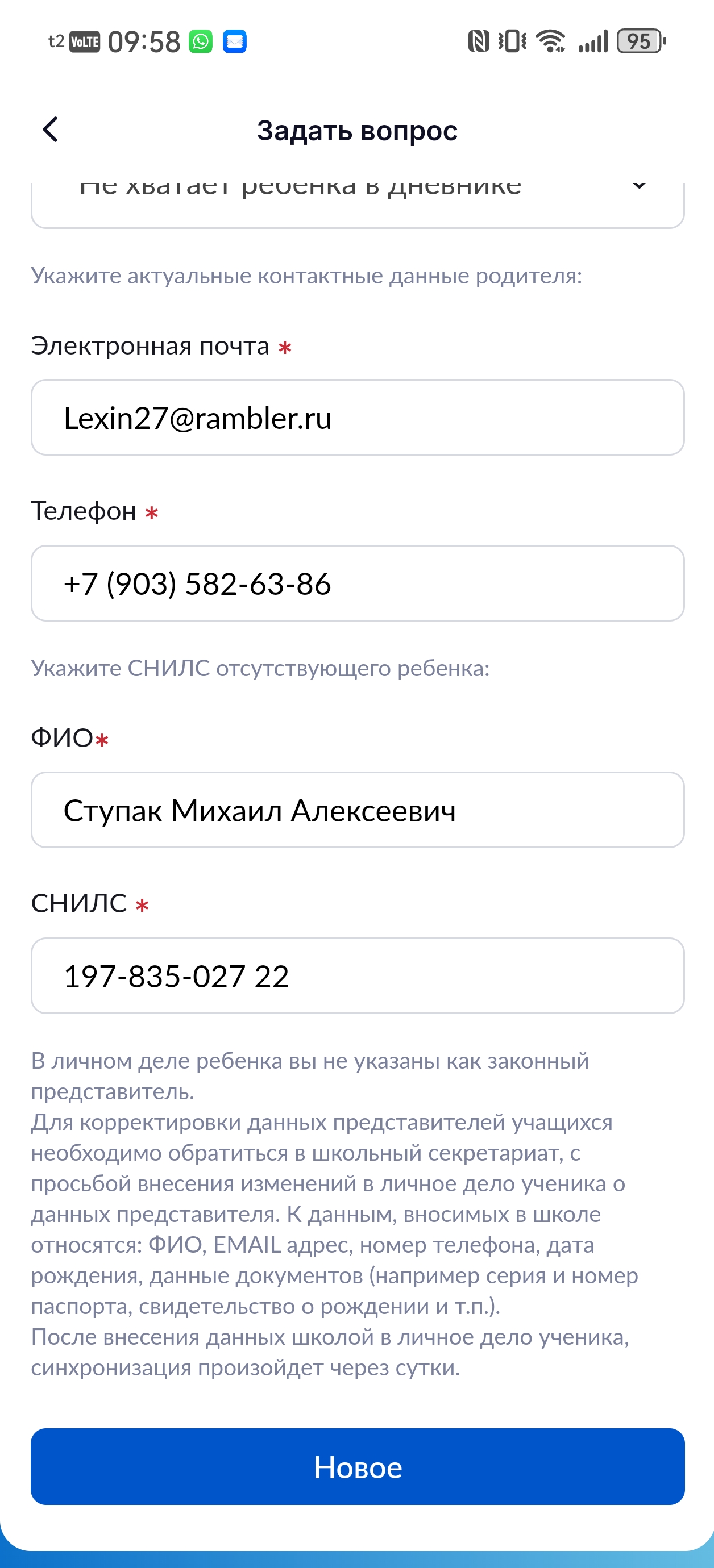Focus the ФИО name field
Image resolution: width=714 pixels, height=1568 pixels.
pos(358,810)
